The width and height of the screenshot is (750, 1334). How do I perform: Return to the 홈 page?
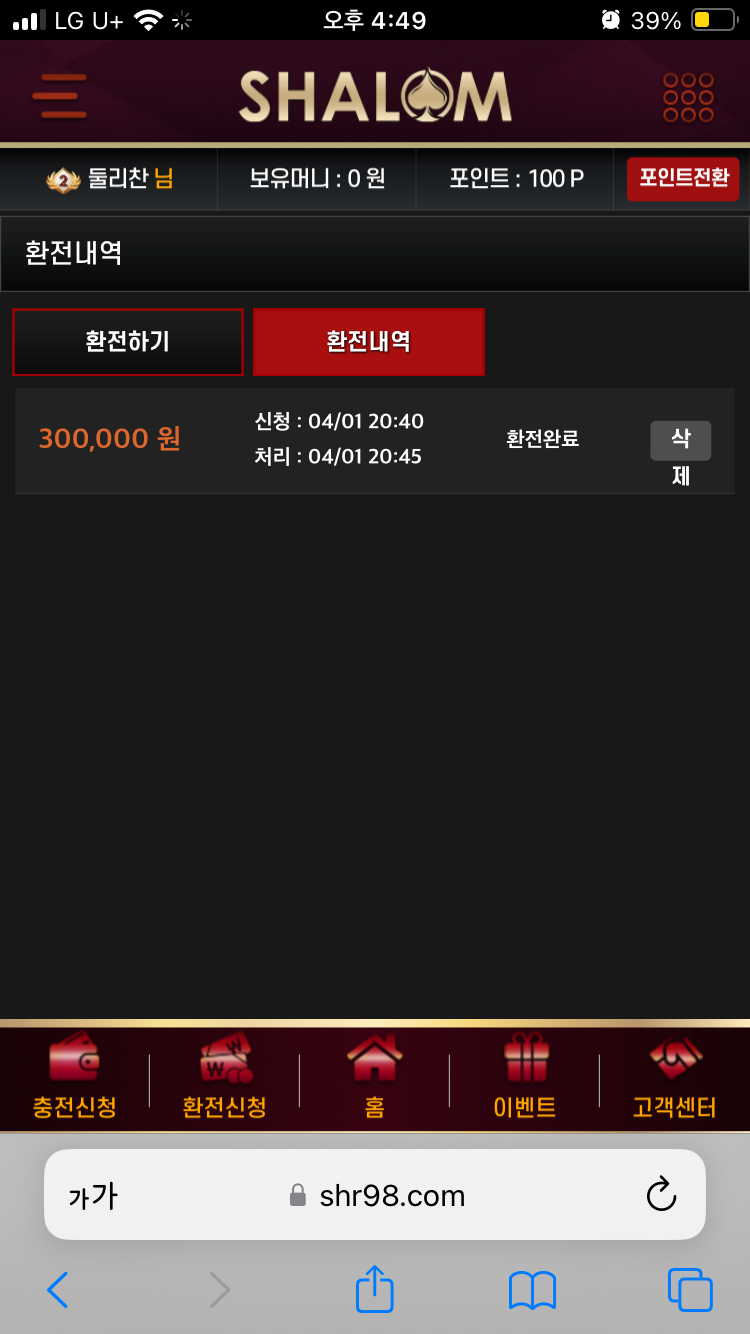point(374,1078)
